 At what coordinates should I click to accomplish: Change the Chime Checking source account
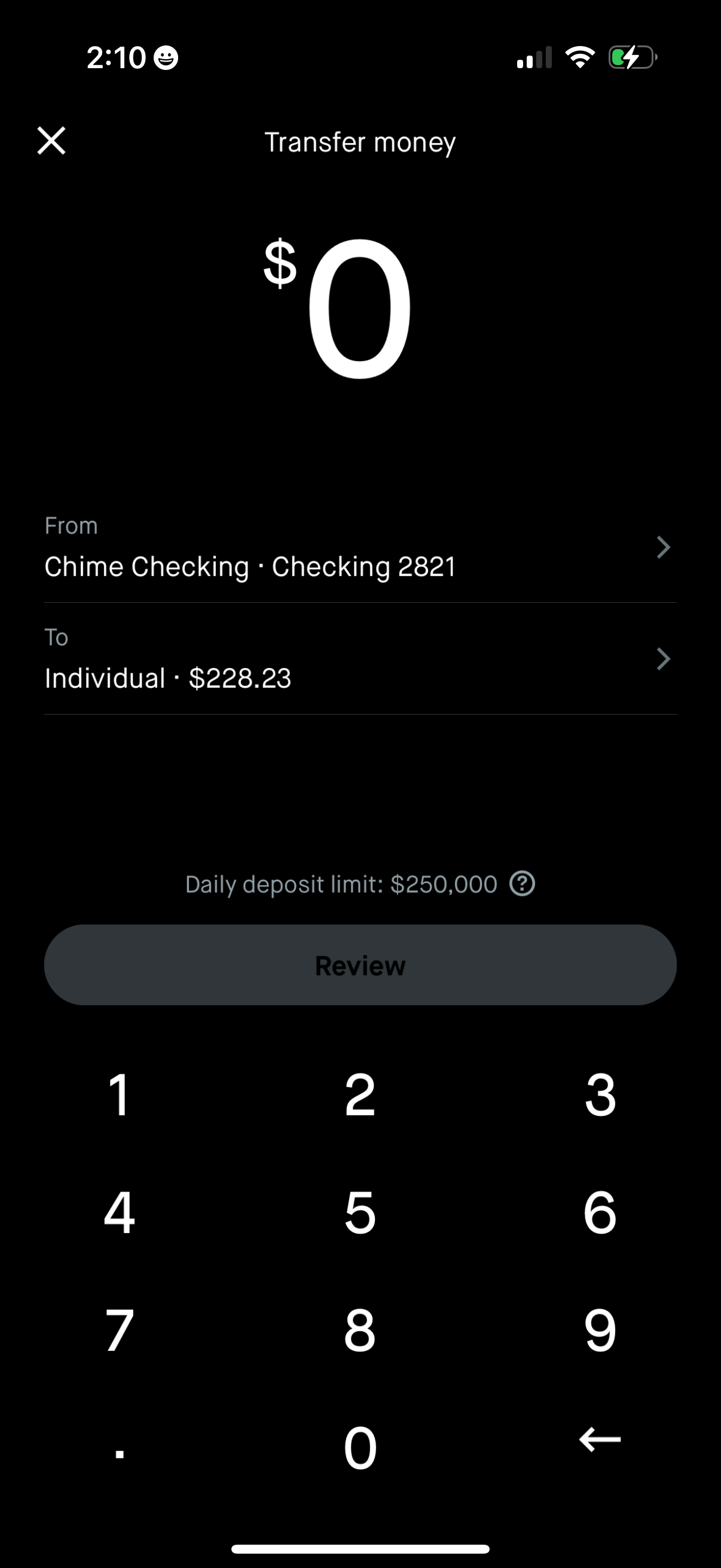(250, 566)
